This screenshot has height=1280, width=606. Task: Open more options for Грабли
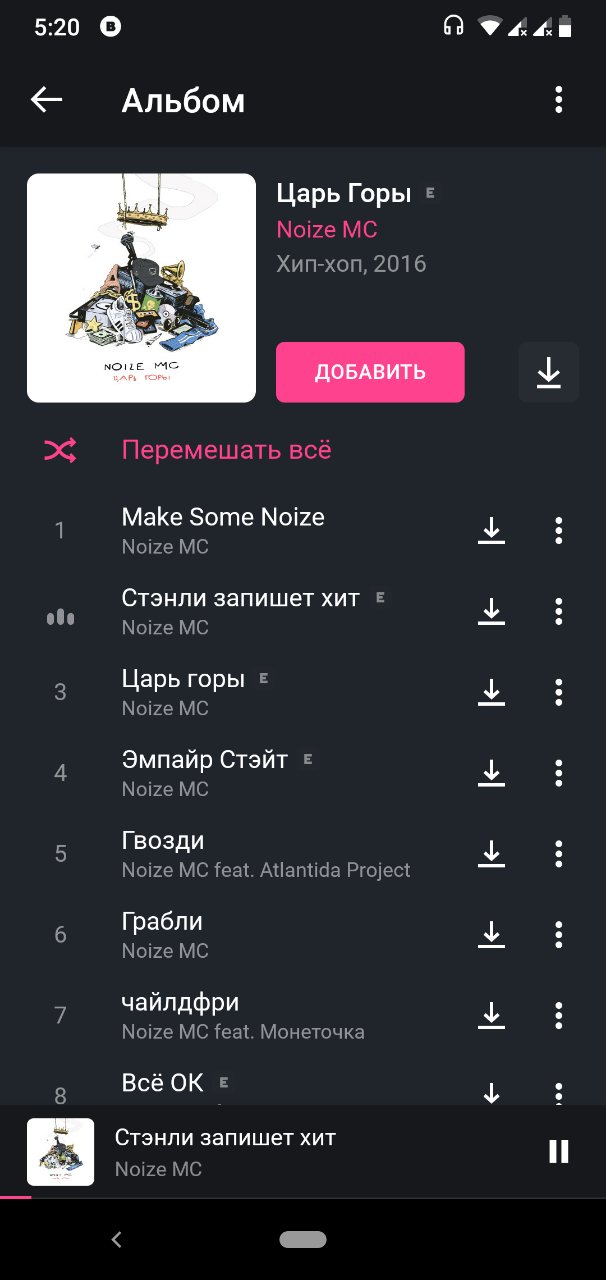click(x=558, y=934)
